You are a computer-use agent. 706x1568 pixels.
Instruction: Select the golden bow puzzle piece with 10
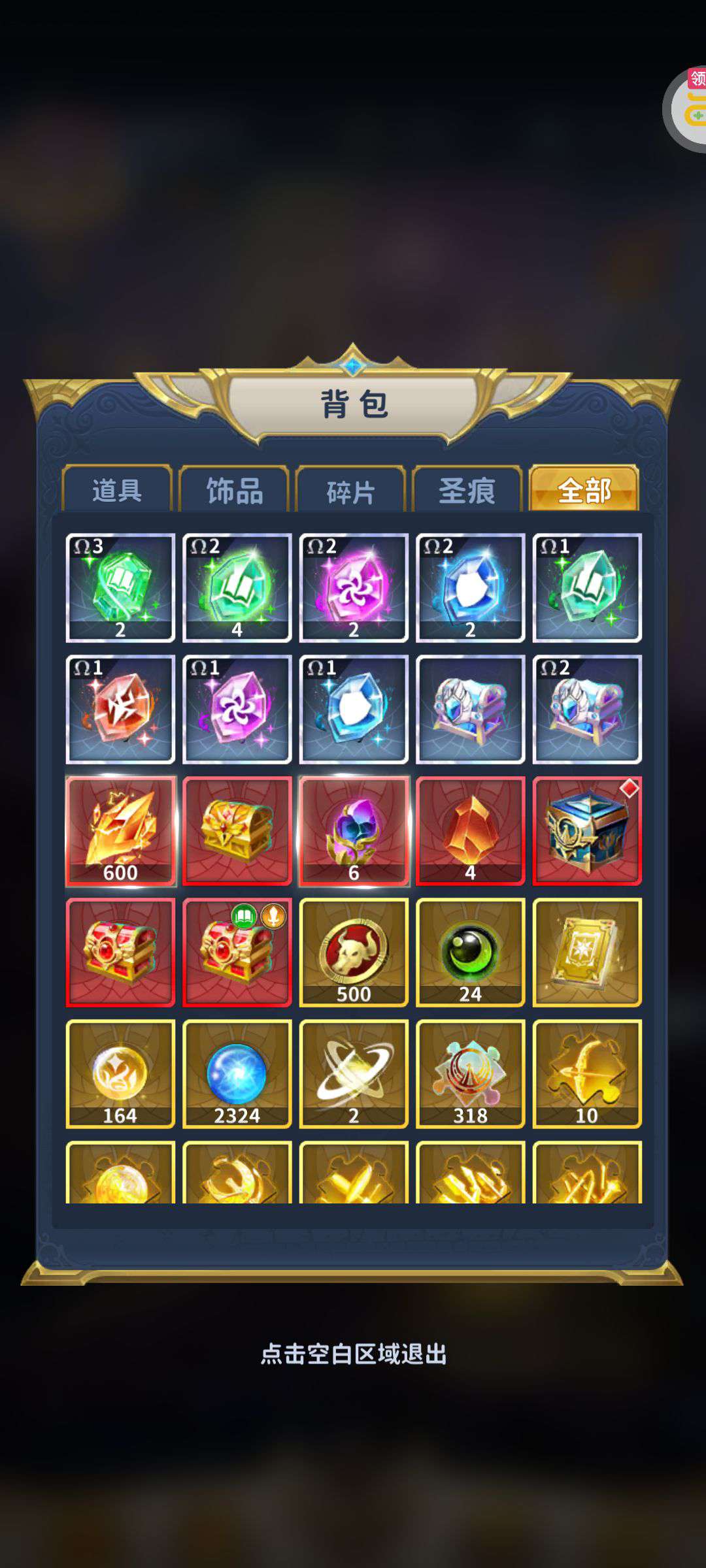587,1074
